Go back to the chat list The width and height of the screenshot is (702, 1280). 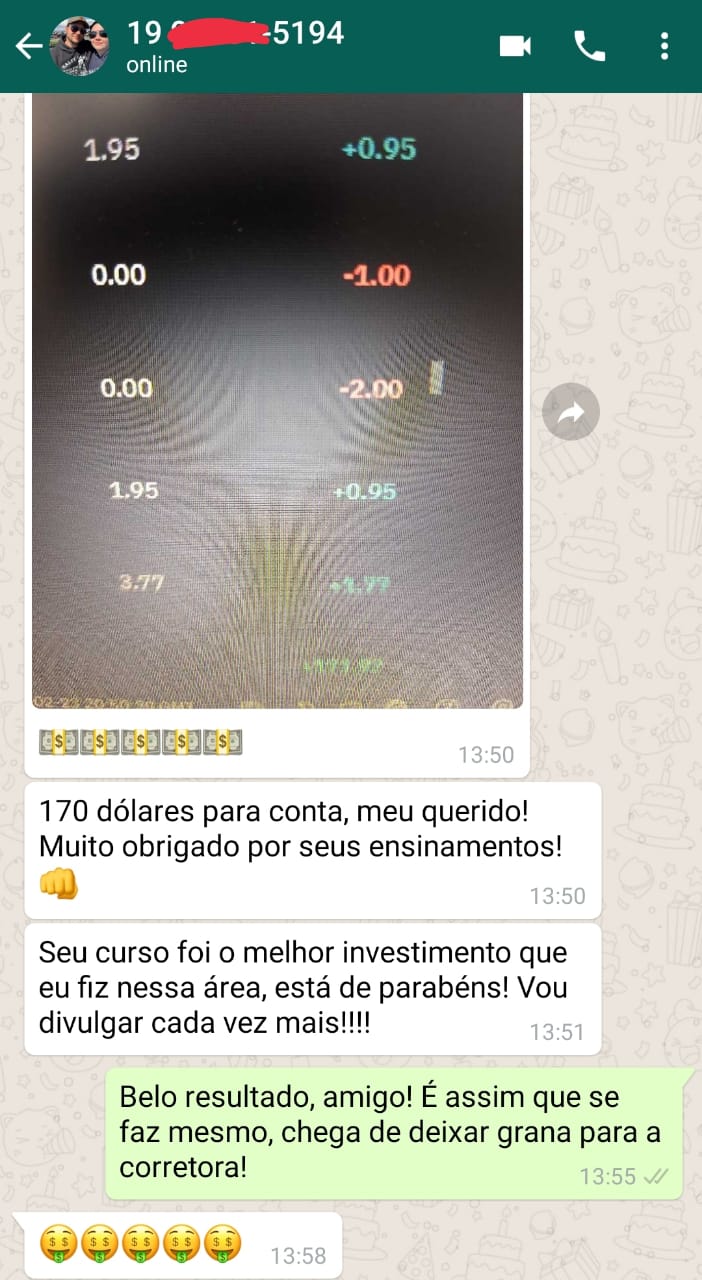(x=28, y=46)
